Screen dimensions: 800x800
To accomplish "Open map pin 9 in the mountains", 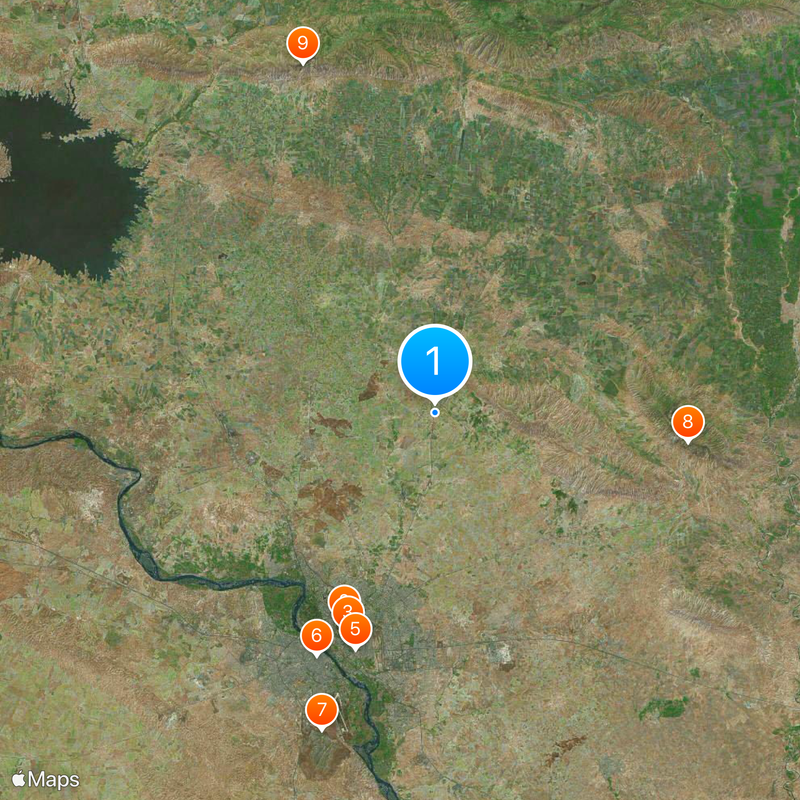I will (302, 44).
